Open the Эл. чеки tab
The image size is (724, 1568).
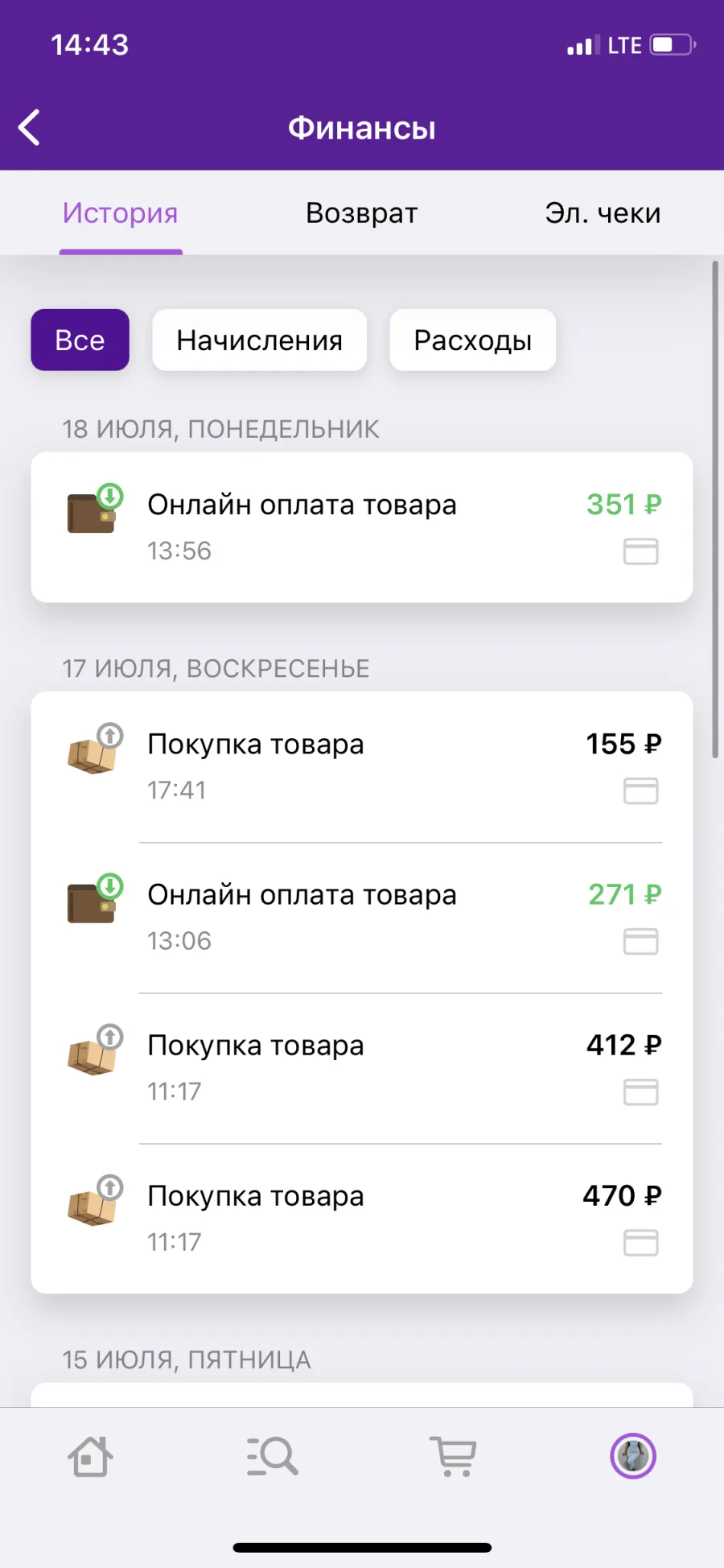click(x=603, y=213)
